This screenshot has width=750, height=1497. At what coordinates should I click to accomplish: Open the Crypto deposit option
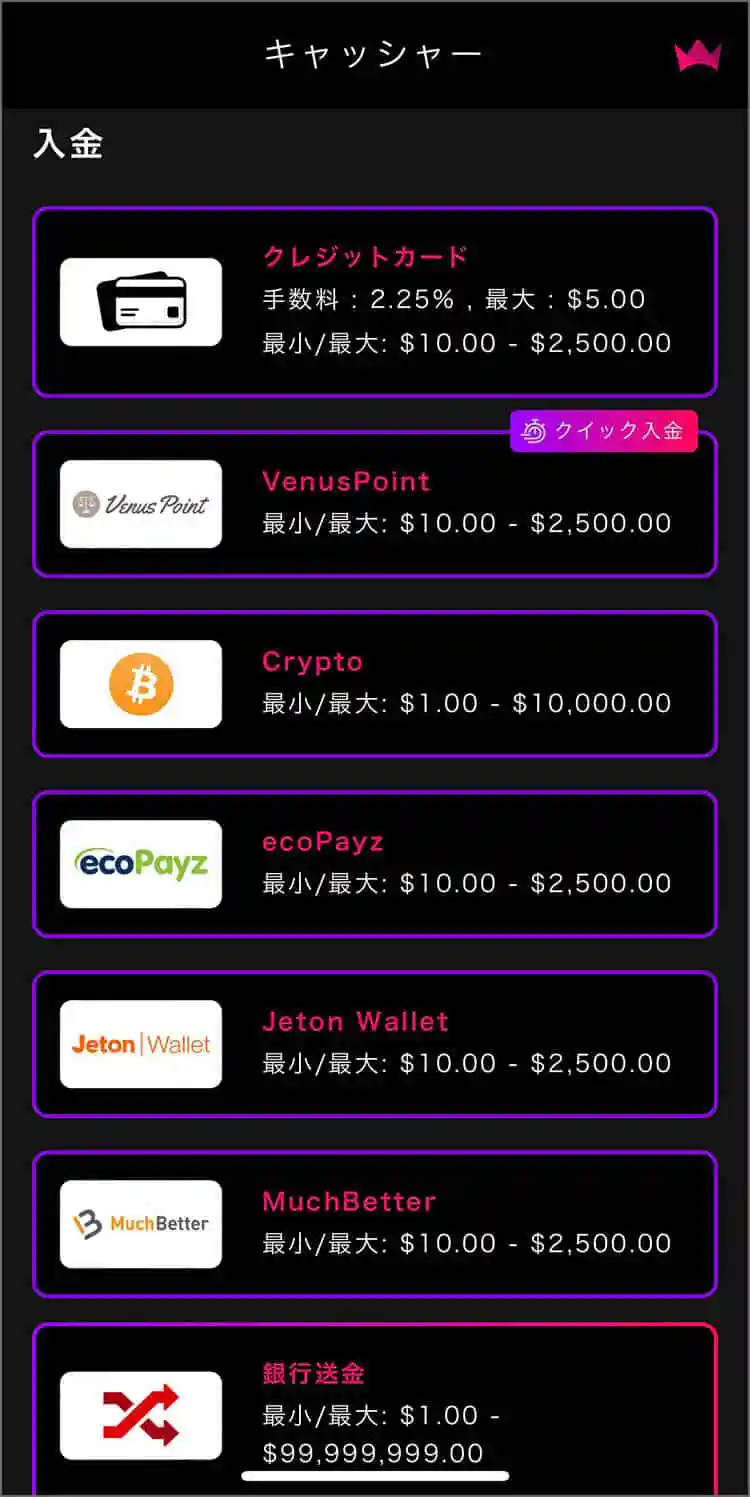click(375, 683)
